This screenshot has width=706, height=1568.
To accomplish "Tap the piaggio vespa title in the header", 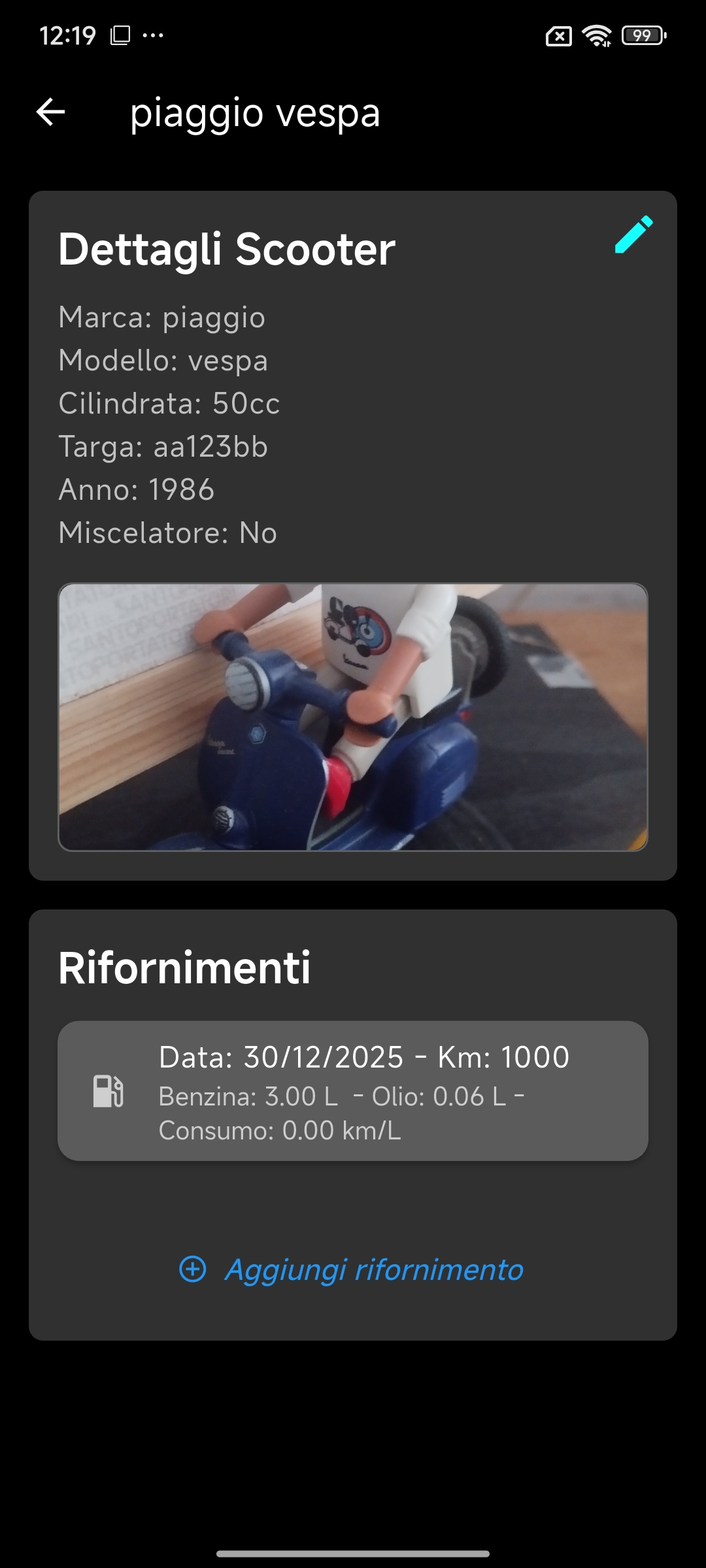I will pyautogui.click(x=256, y=114).
